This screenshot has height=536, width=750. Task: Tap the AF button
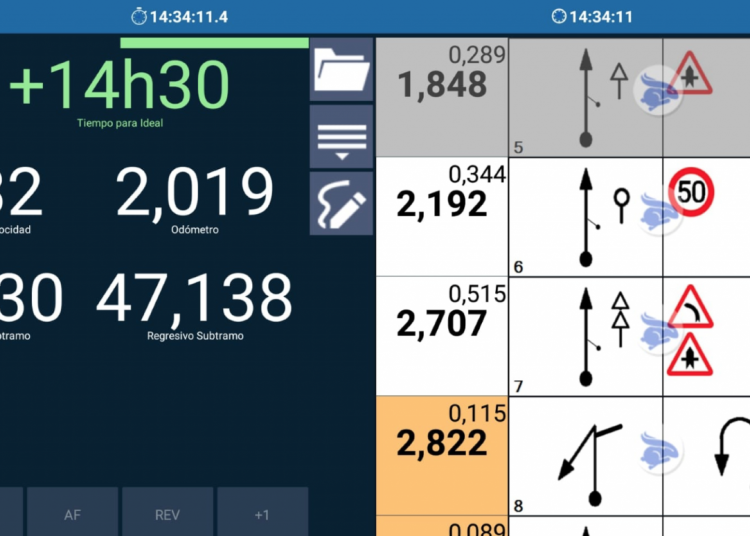pyautogui.click(x=72, y=514)
